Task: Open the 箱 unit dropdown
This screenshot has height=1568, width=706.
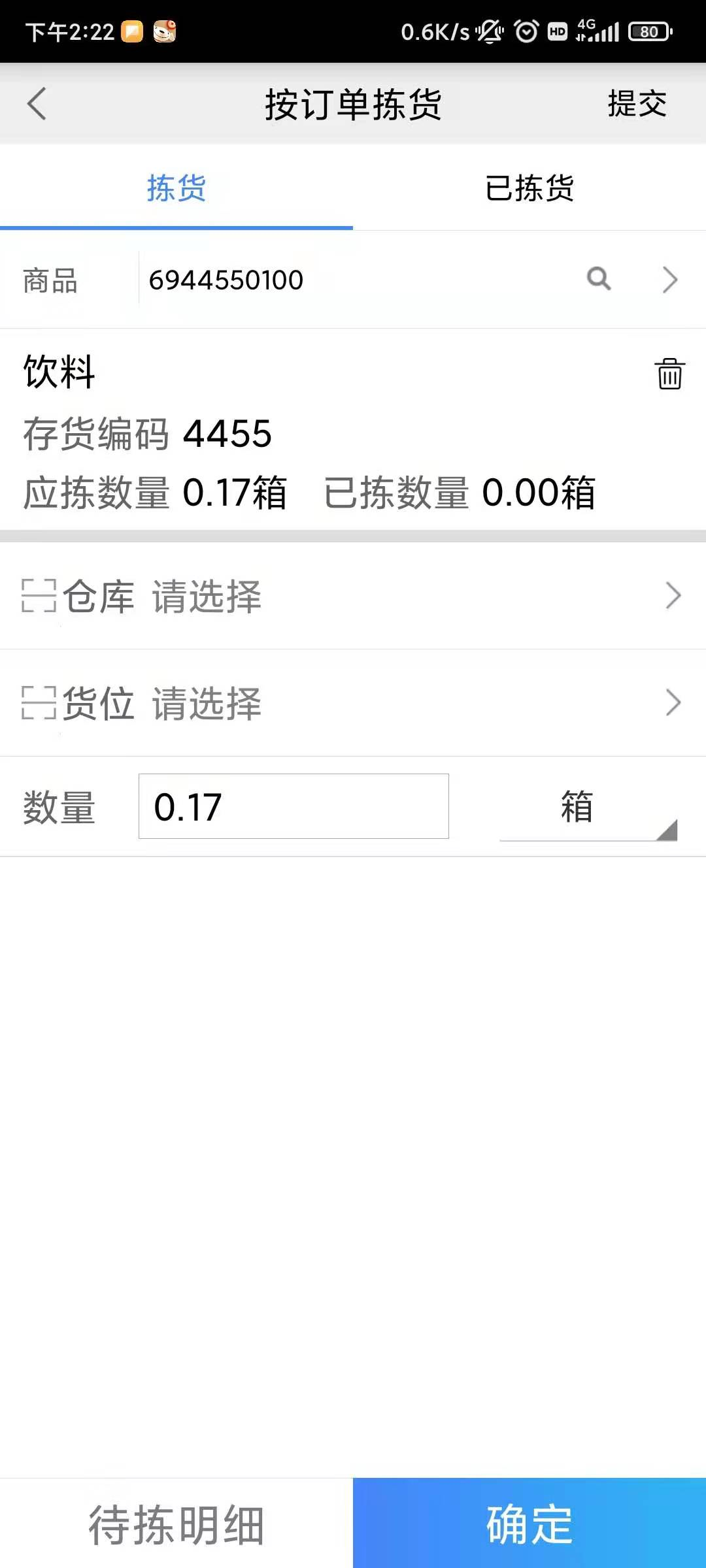Action: pyautogui.click(x=588, y=808)
